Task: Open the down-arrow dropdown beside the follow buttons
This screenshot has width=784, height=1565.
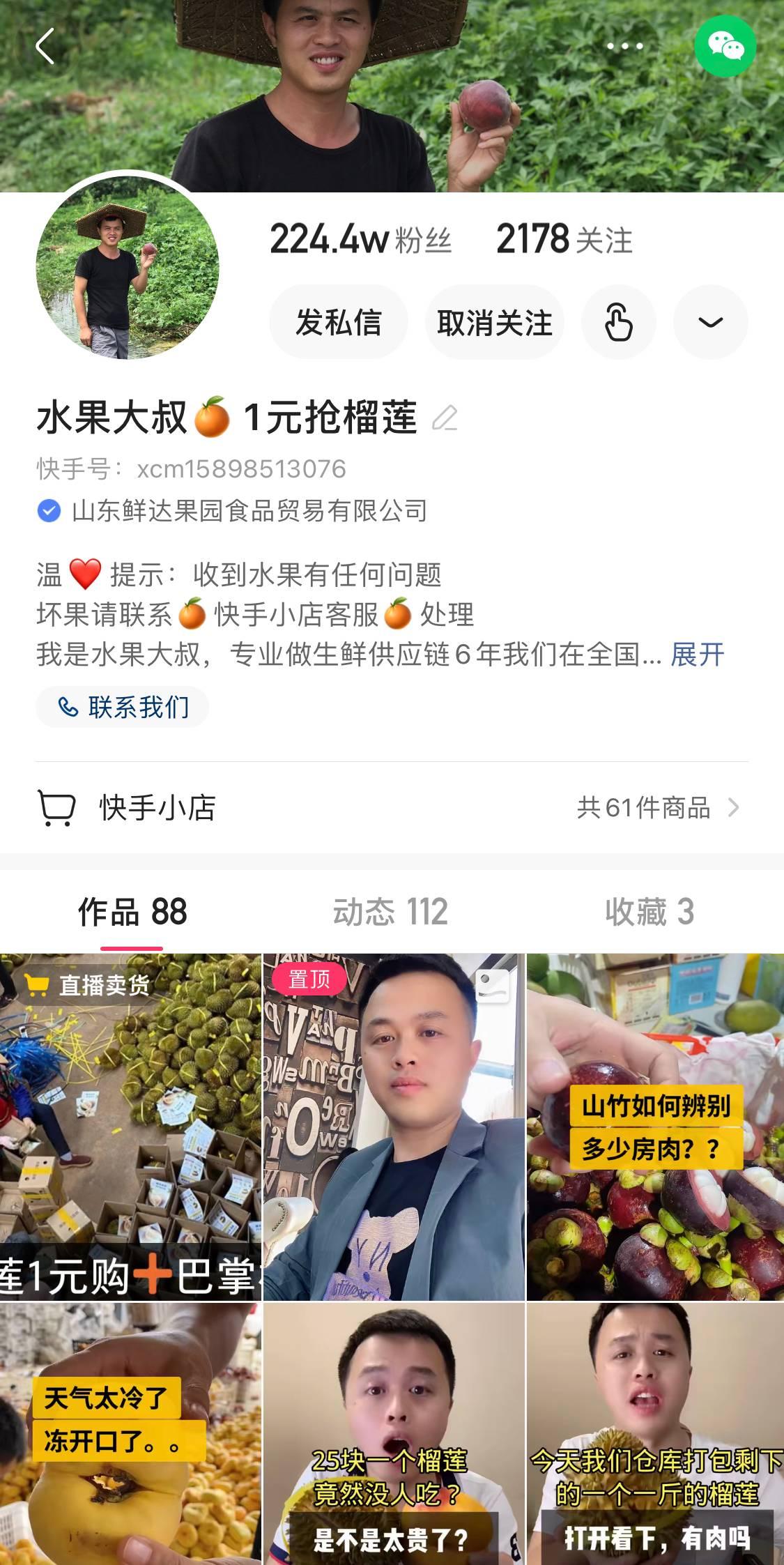Action: [710, 322]
